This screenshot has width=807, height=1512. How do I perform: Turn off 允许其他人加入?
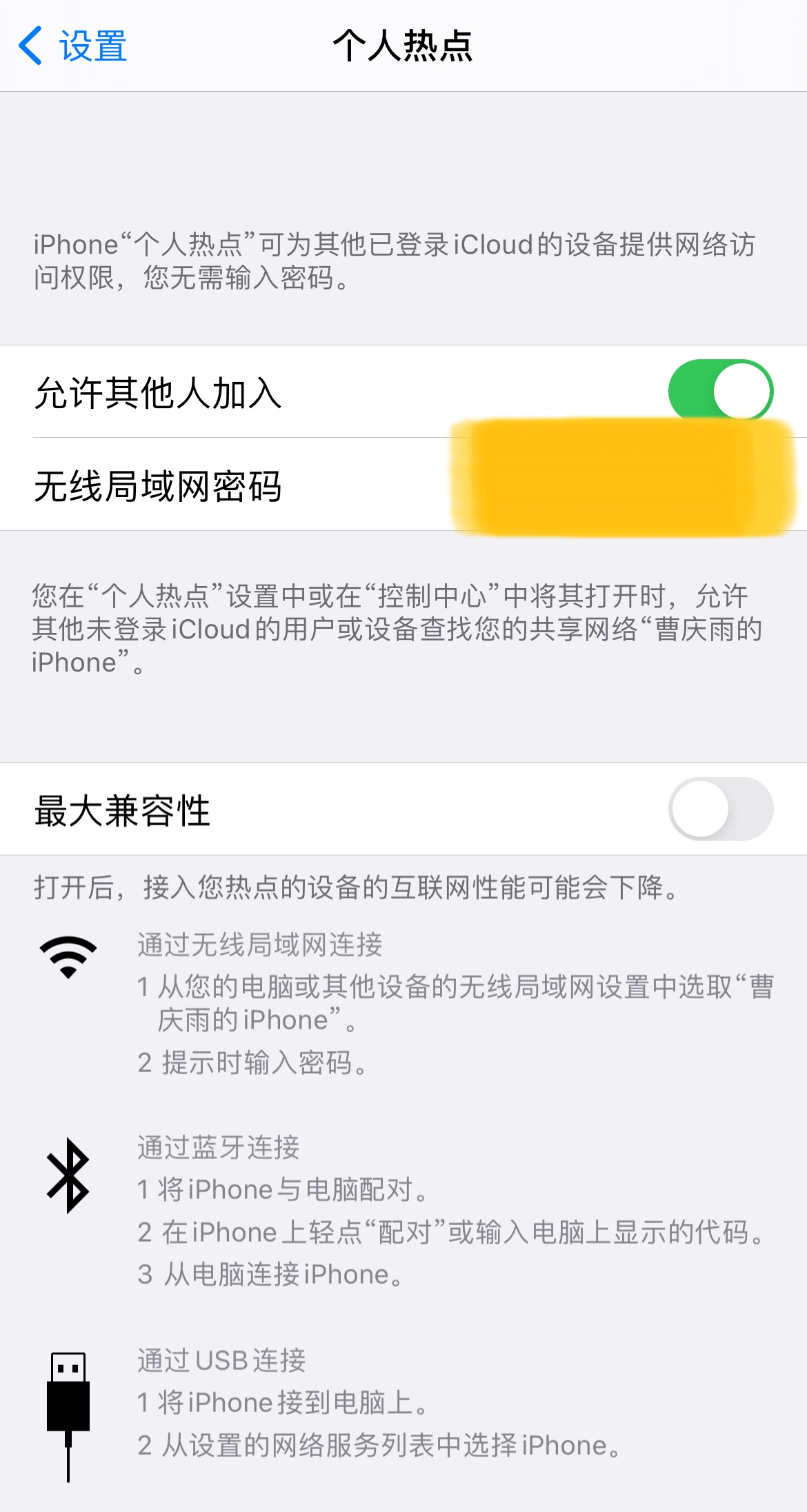720,390
